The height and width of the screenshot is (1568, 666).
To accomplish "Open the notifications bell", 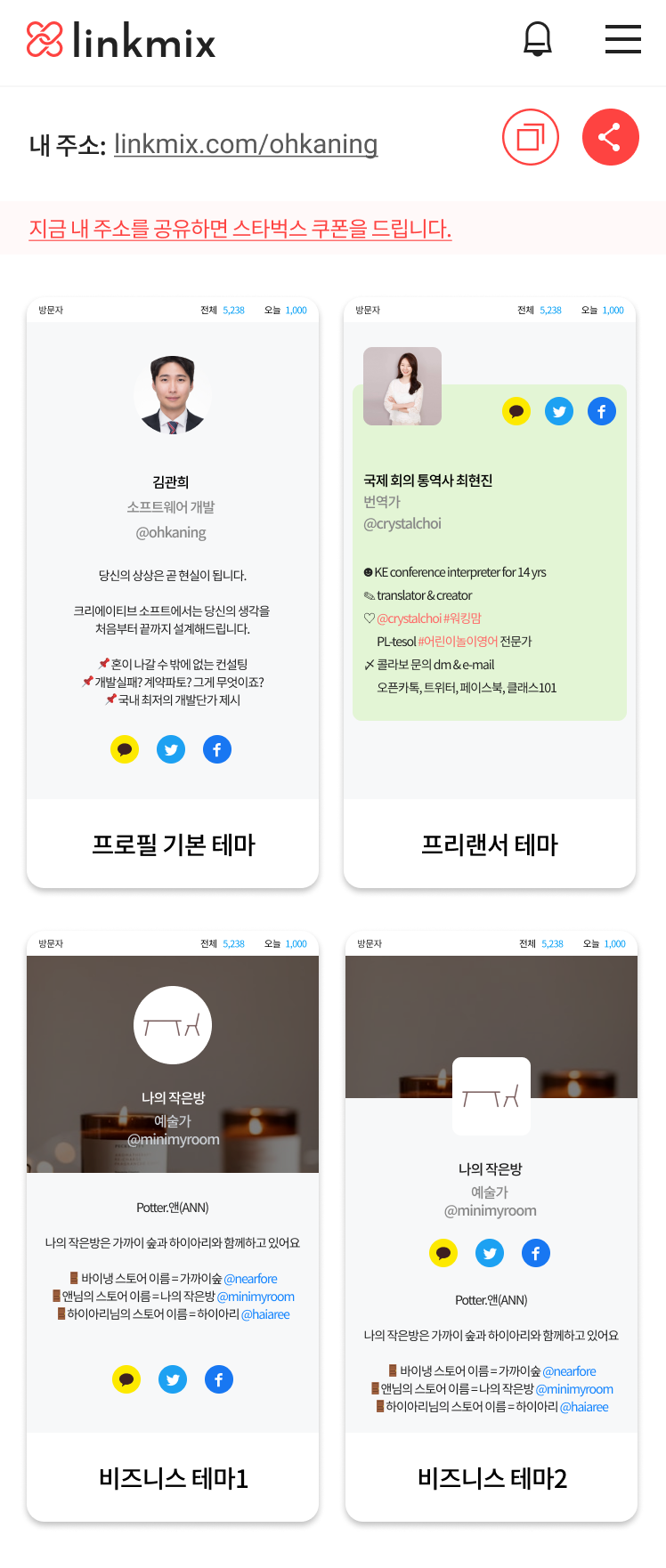I will (537, 39).
